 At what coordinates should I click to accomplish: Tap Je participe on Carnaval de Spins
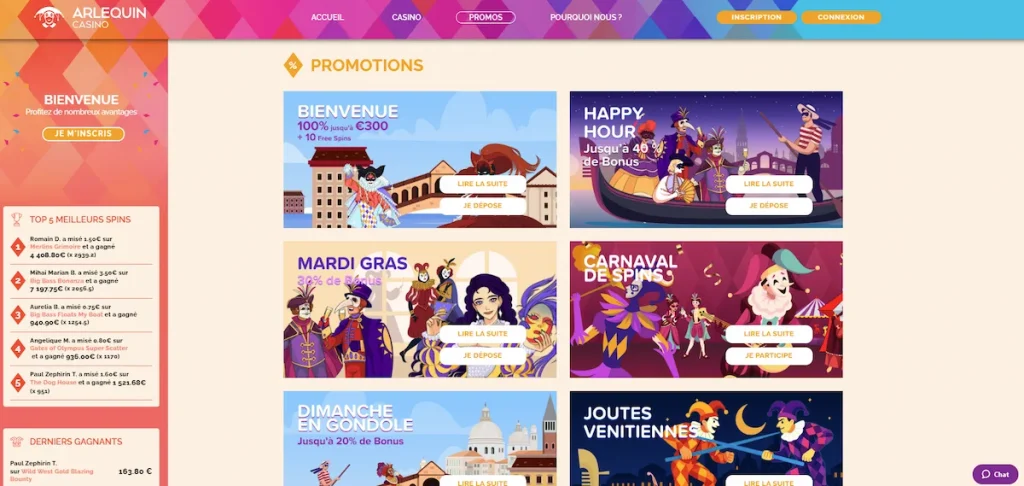coord(769,355)
